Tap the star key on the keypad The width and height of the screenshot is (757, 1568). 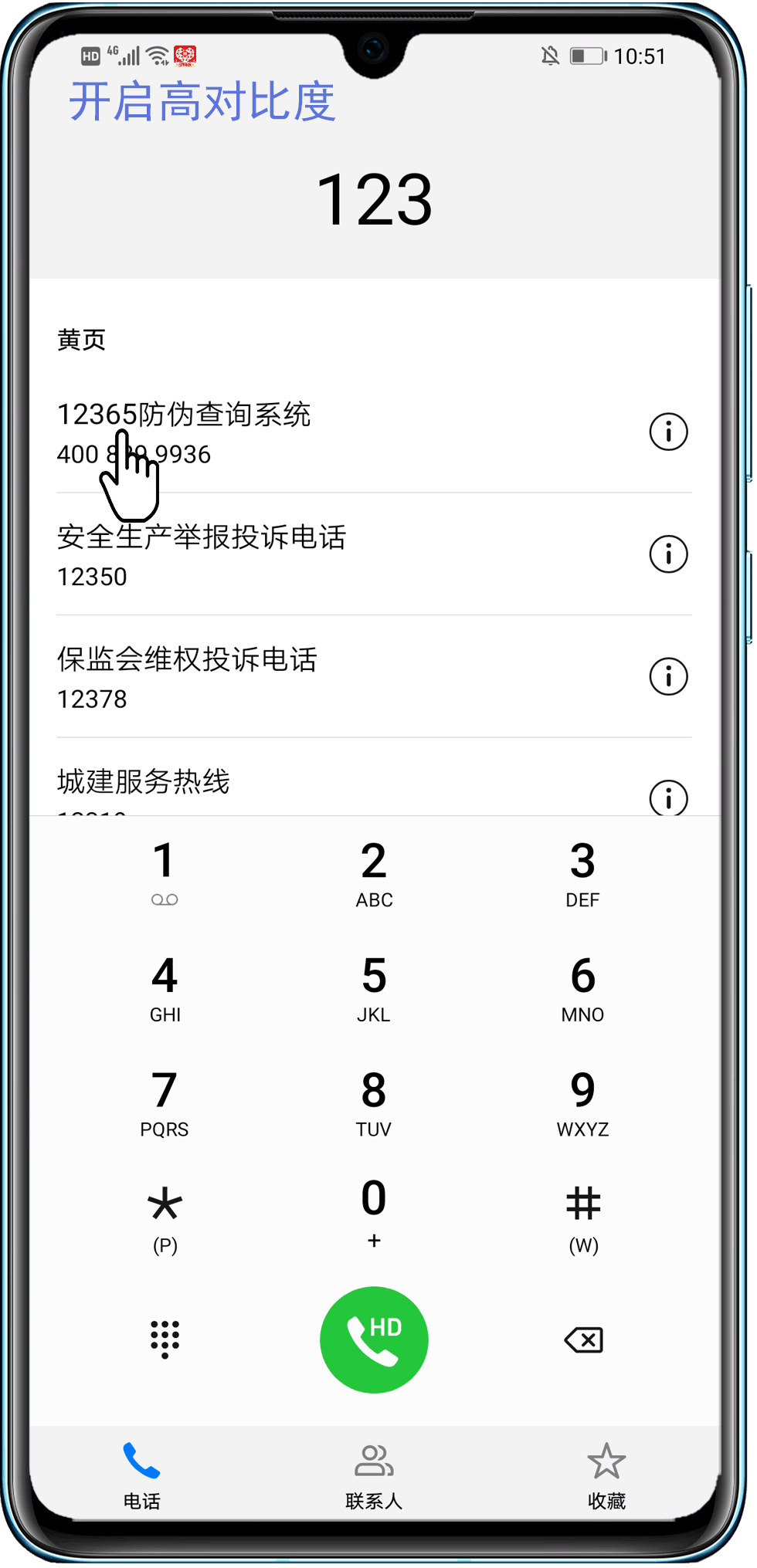165,1216
